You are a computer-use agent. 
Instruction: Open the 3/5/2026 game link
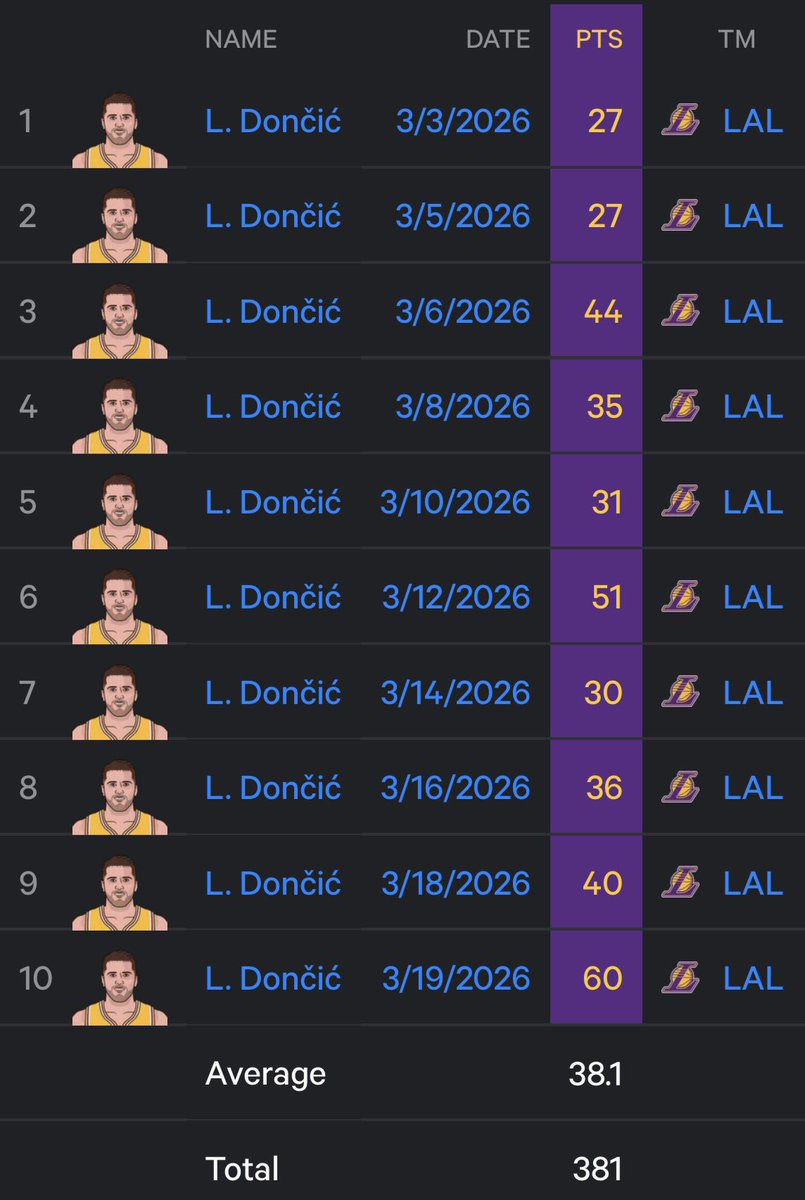tap(463, 216)
